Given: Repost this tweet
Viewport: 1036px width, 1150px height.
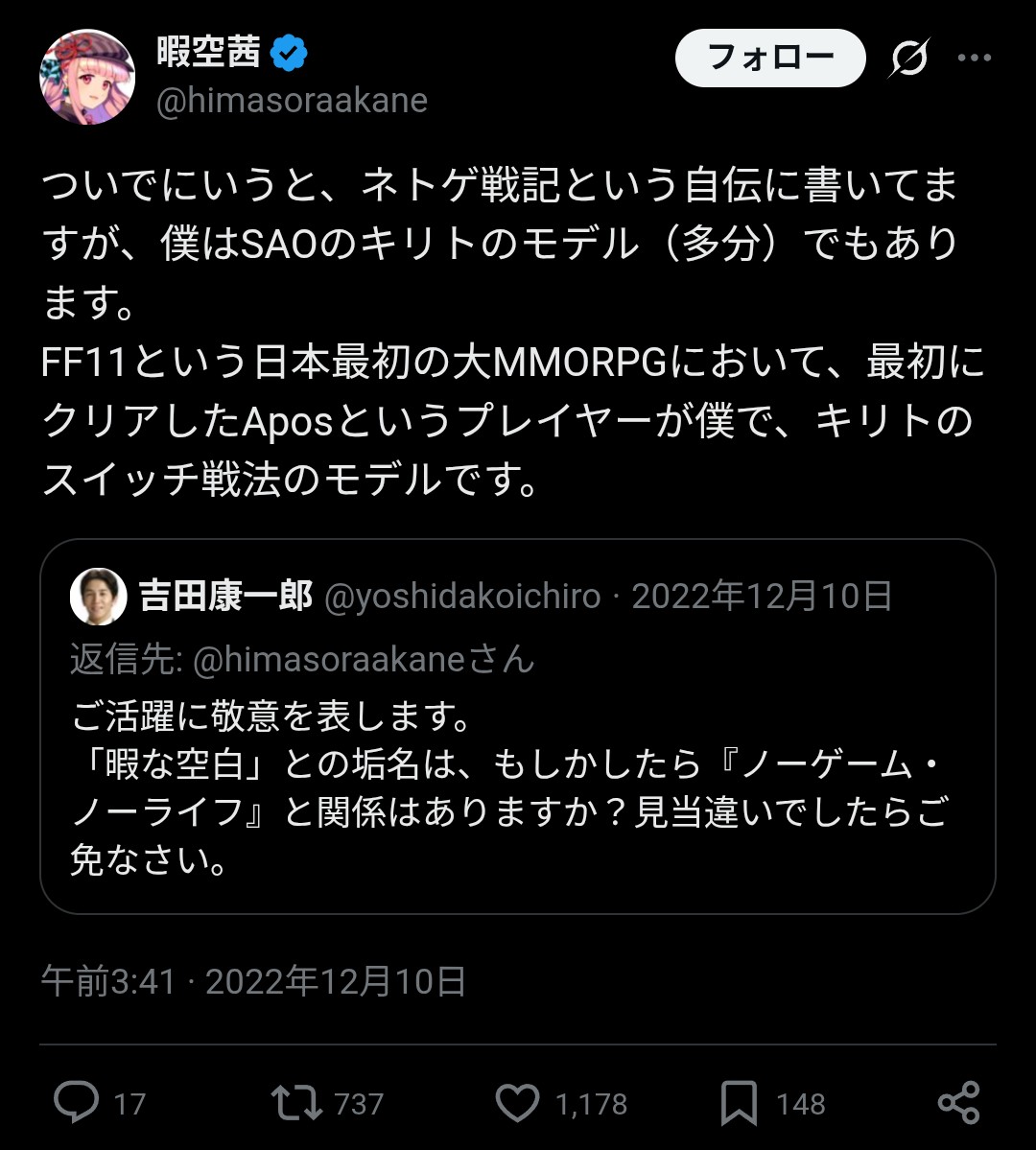Looking at the screenshot, I should (x=297, y=1103).
